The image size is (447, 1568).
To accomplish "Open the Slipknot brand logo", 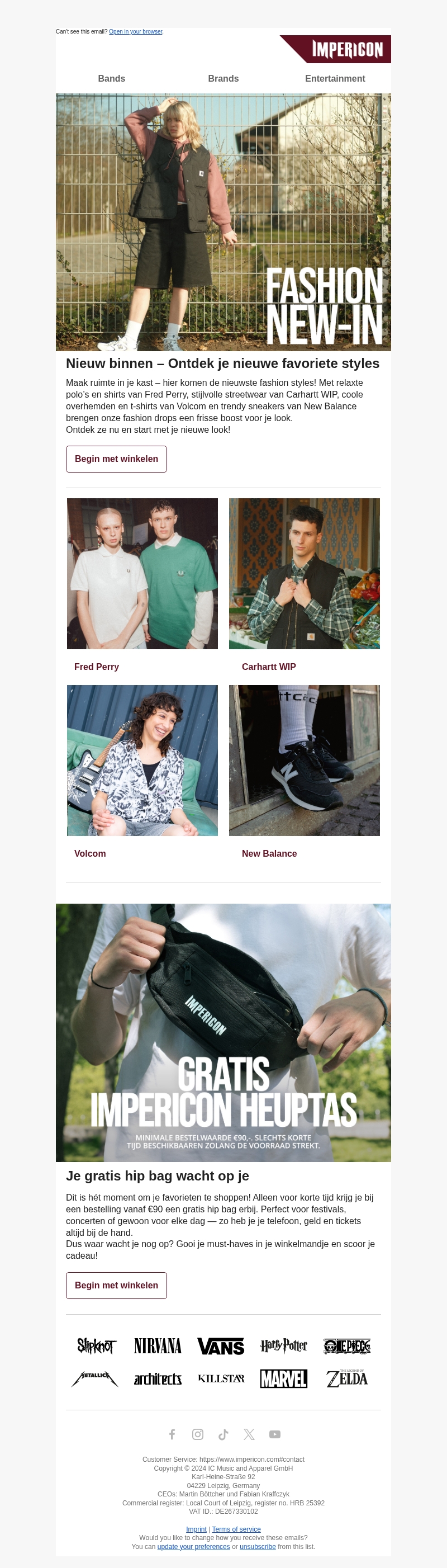I will pyautogui.click(x=96, y=1345).
